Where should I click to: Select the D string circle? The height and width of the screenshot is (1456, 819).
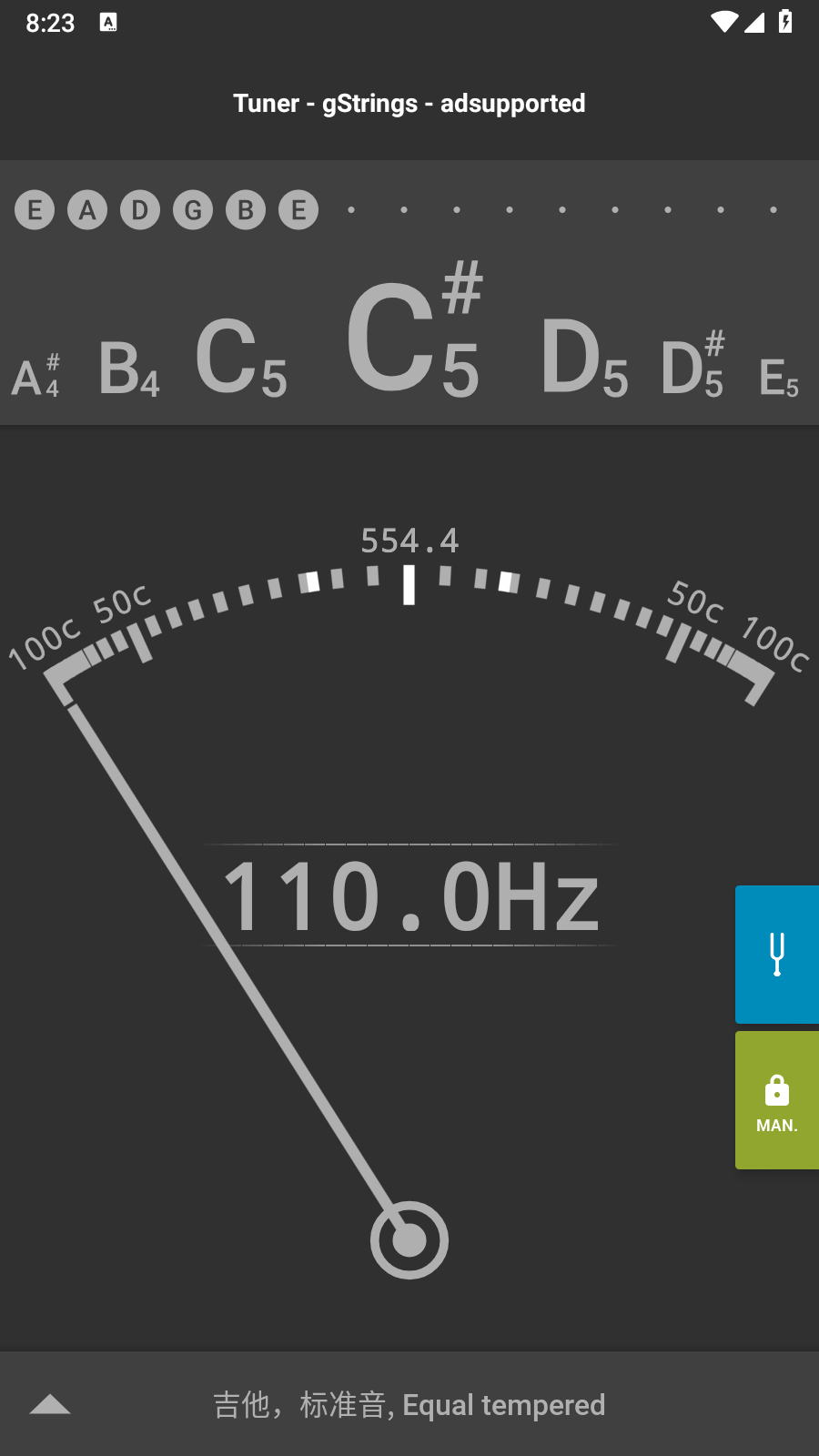pos(140,210)
